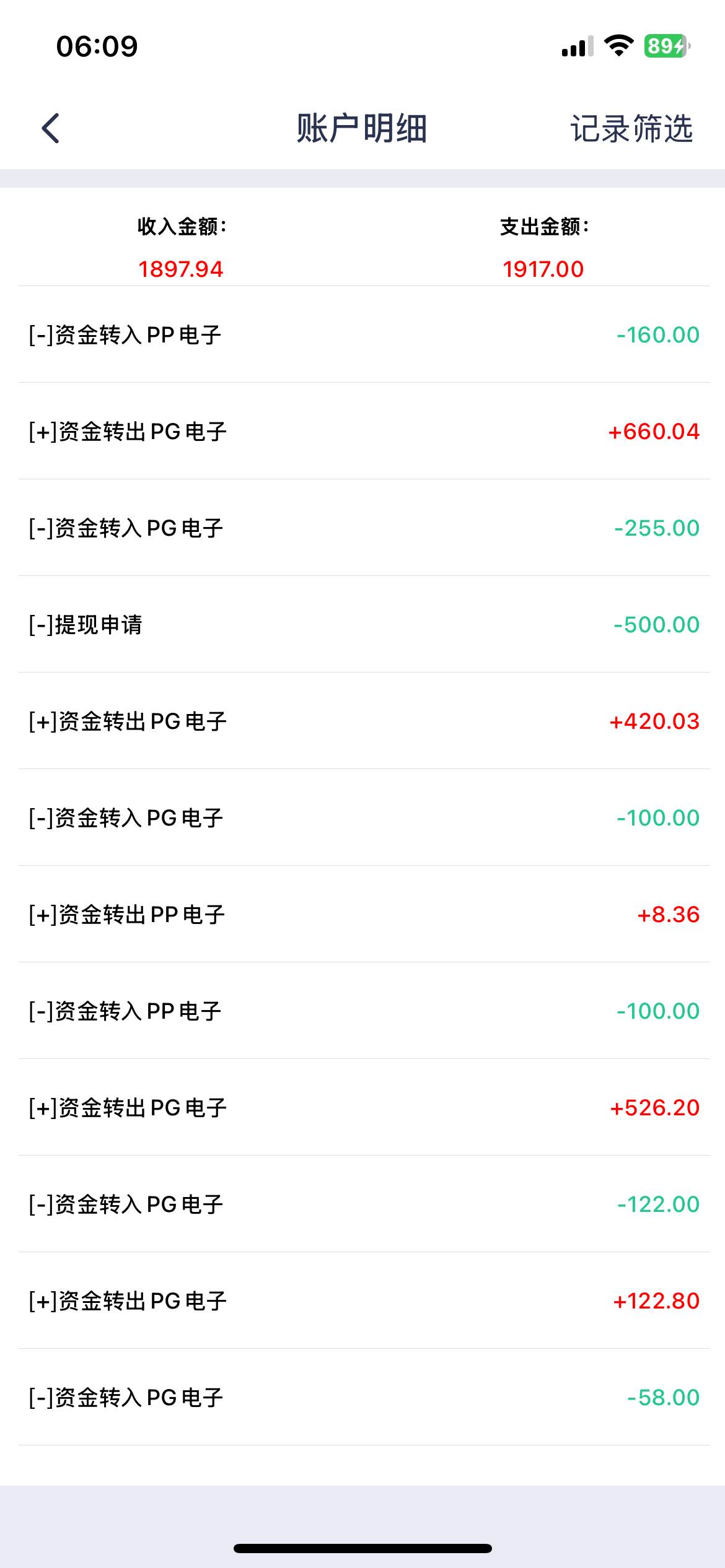Go back using the top-left arrow
The width and height of the screenshot is (725, 1568).
(51, 128)
